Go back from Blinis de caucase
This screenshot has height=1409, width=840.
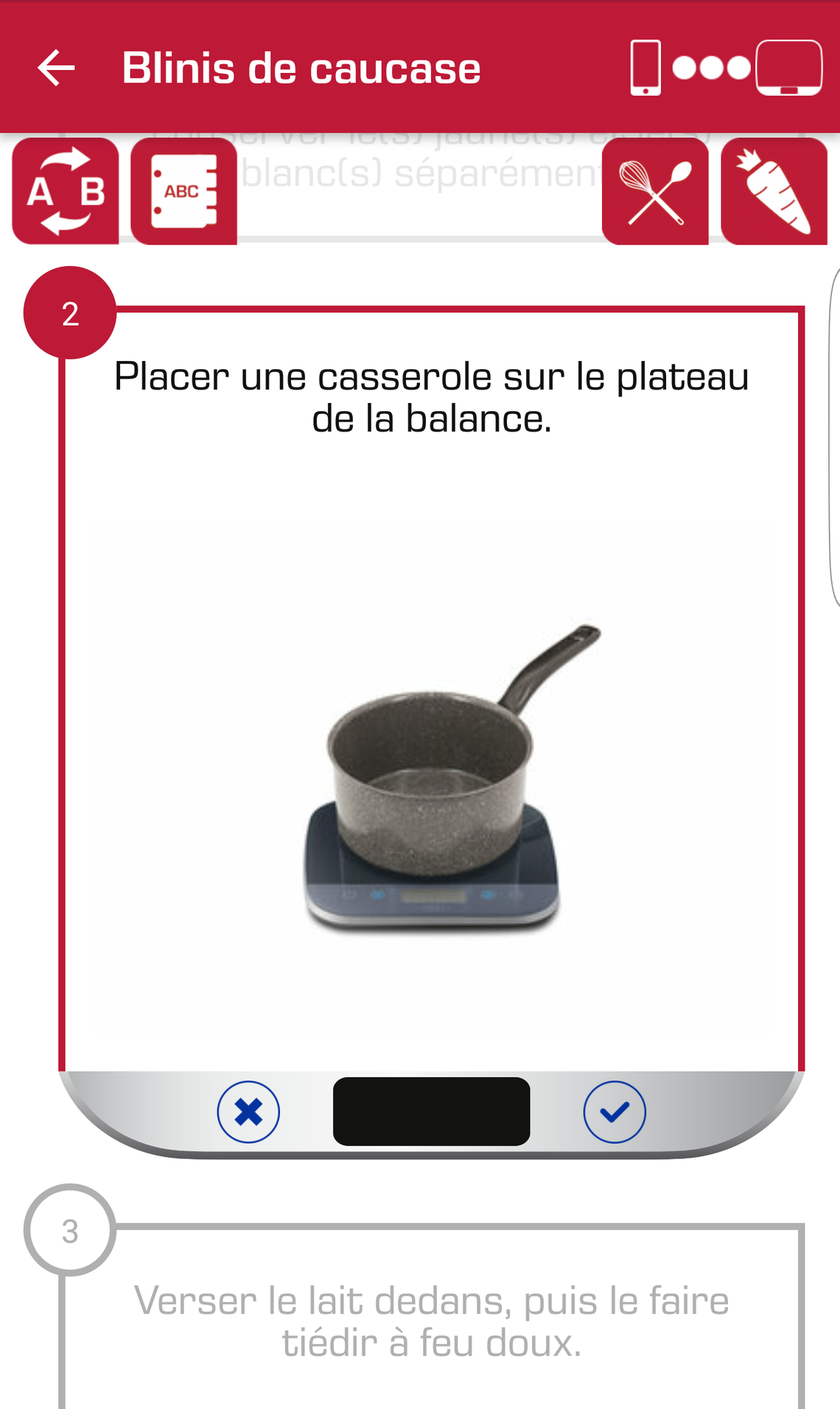57,68
